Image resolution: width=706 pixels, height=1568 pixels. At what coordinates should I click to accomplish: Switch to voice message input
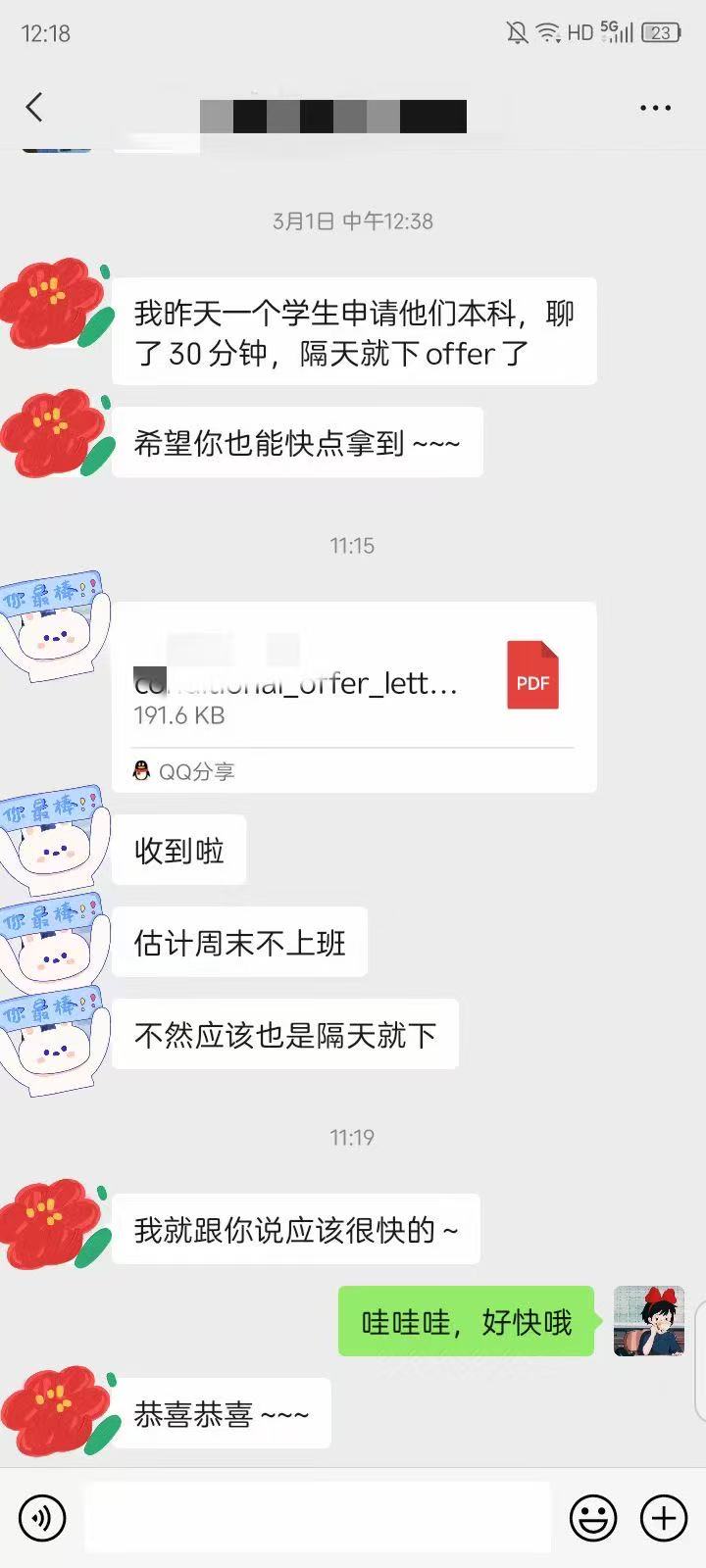click(x=42, y=1518)
